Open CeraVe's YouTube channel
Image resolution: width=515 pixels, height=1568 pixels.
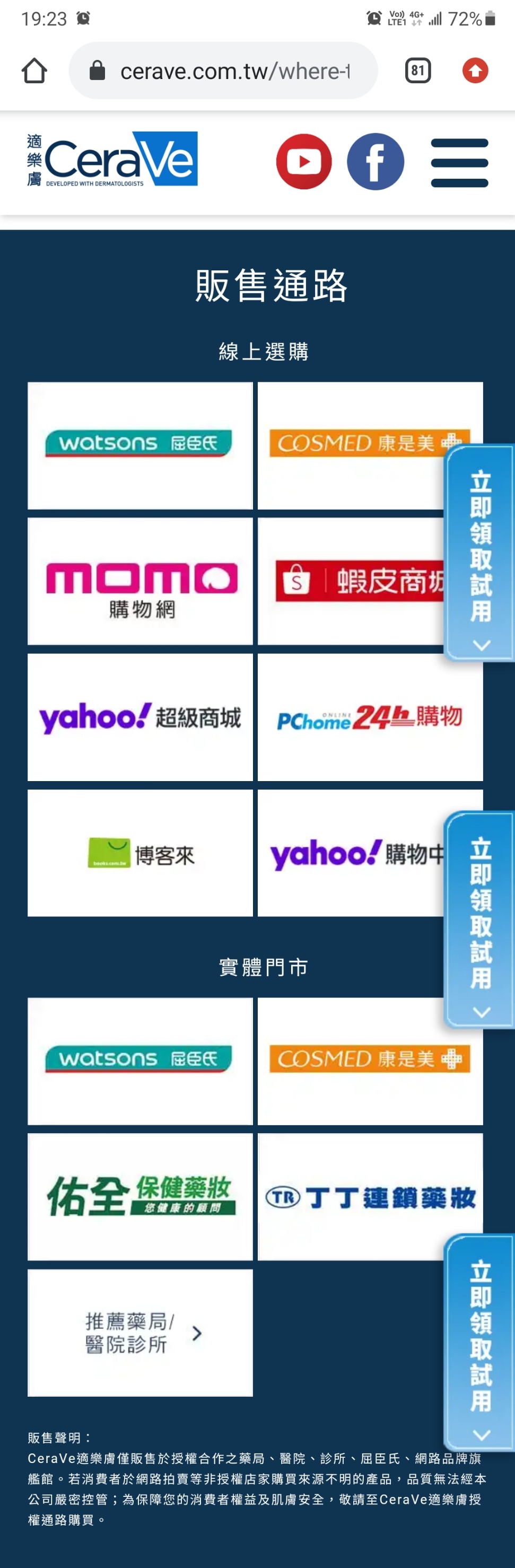pos(304,161)
